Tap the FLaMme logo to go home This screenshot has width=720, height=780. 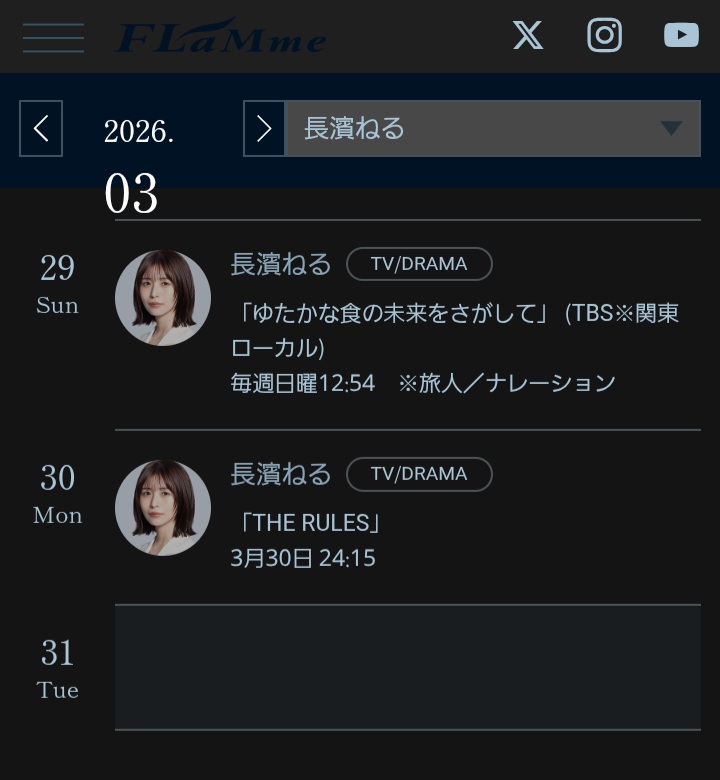pos(221,37)
